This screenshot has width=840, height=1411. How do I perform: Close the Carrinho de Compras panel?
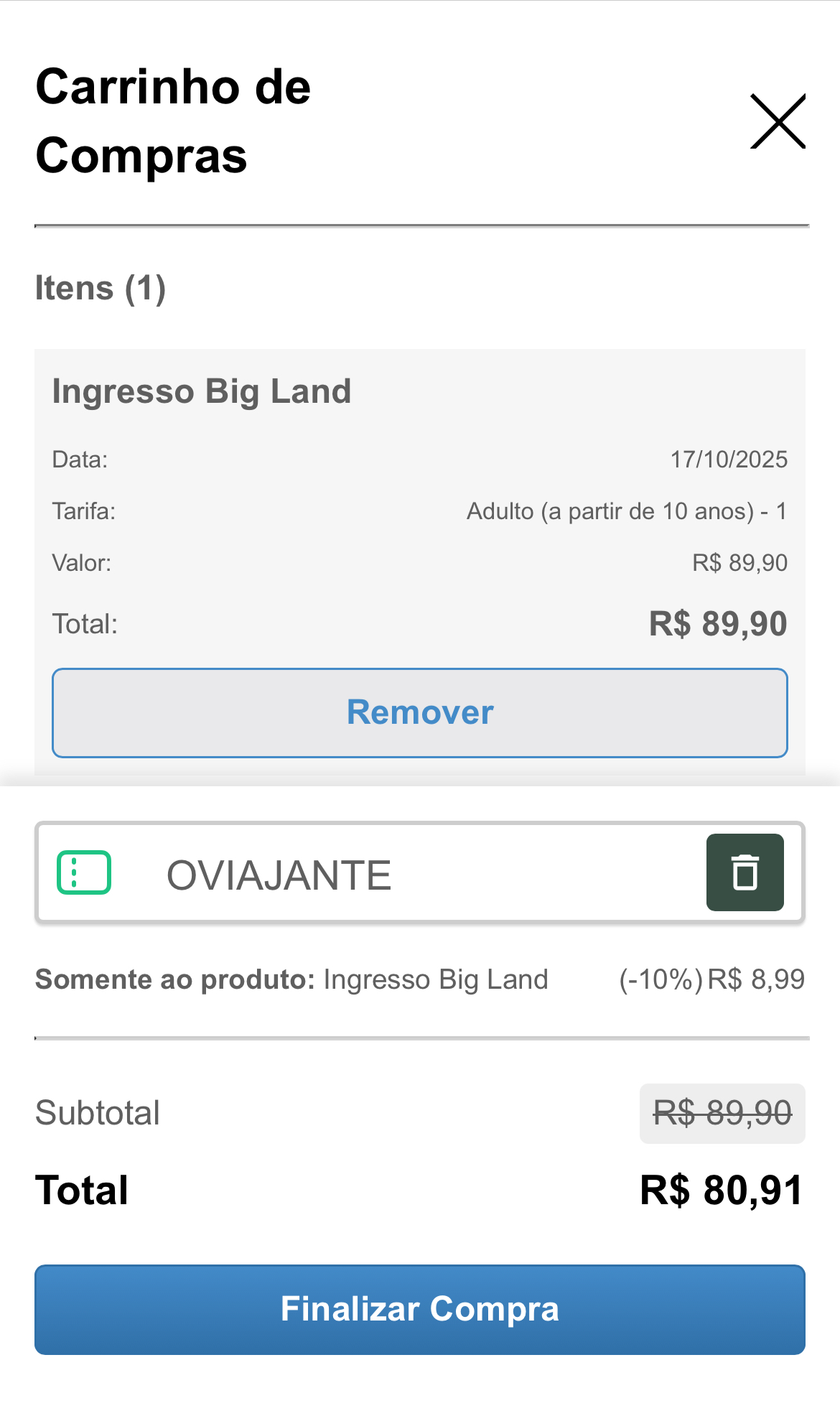[778, 121]
